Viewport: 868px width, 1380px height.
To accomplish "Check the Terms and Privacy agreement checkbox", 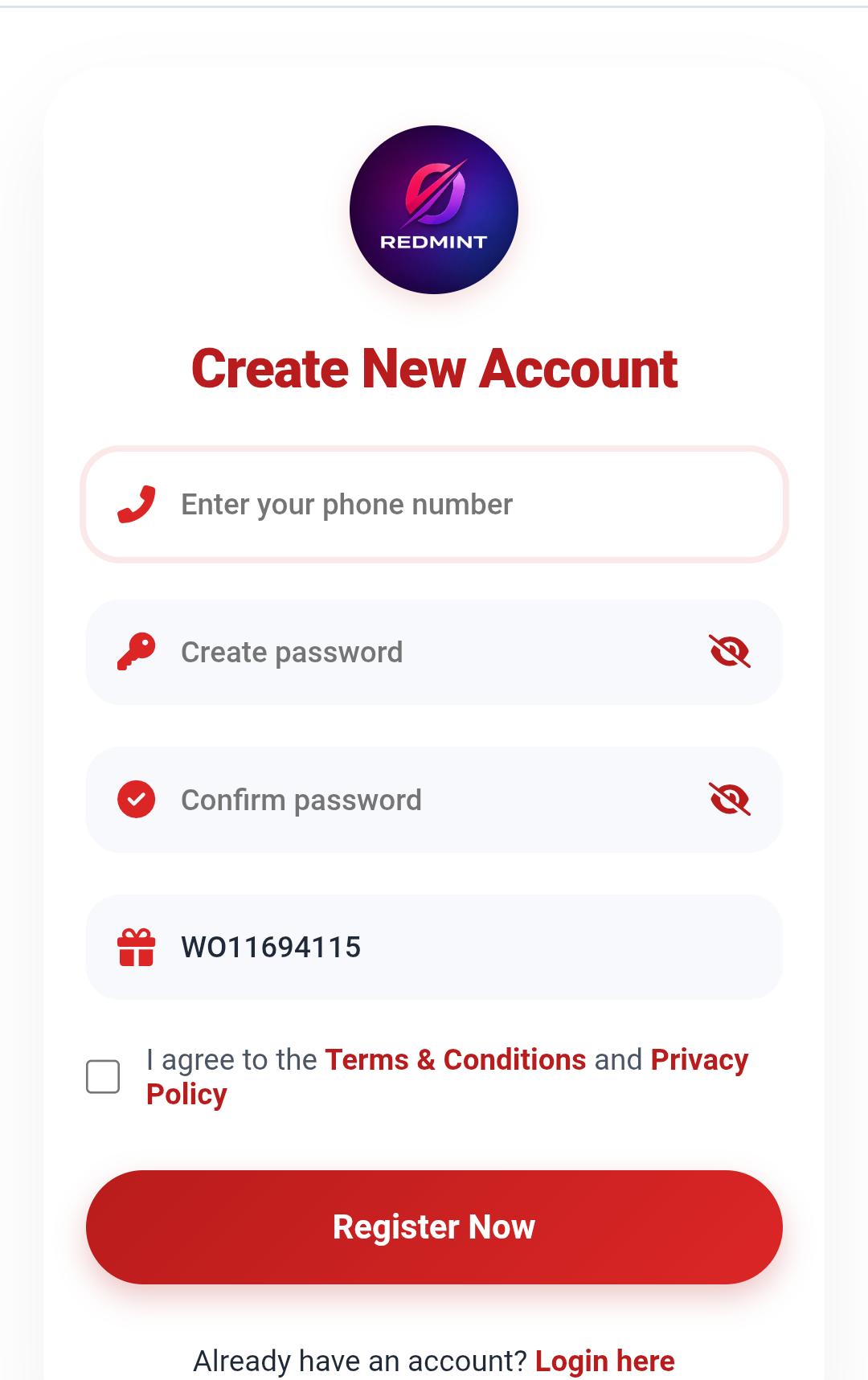I will coord(103,1075).
